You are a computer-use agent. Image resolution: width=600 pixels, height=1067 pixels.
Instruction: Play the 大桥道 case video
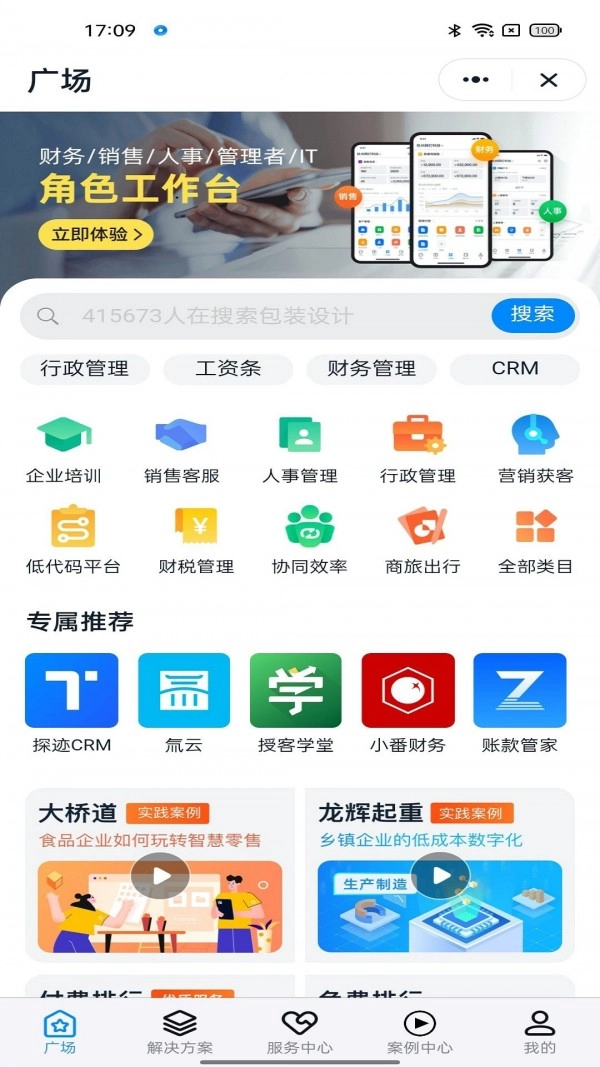tap(160, 876)
